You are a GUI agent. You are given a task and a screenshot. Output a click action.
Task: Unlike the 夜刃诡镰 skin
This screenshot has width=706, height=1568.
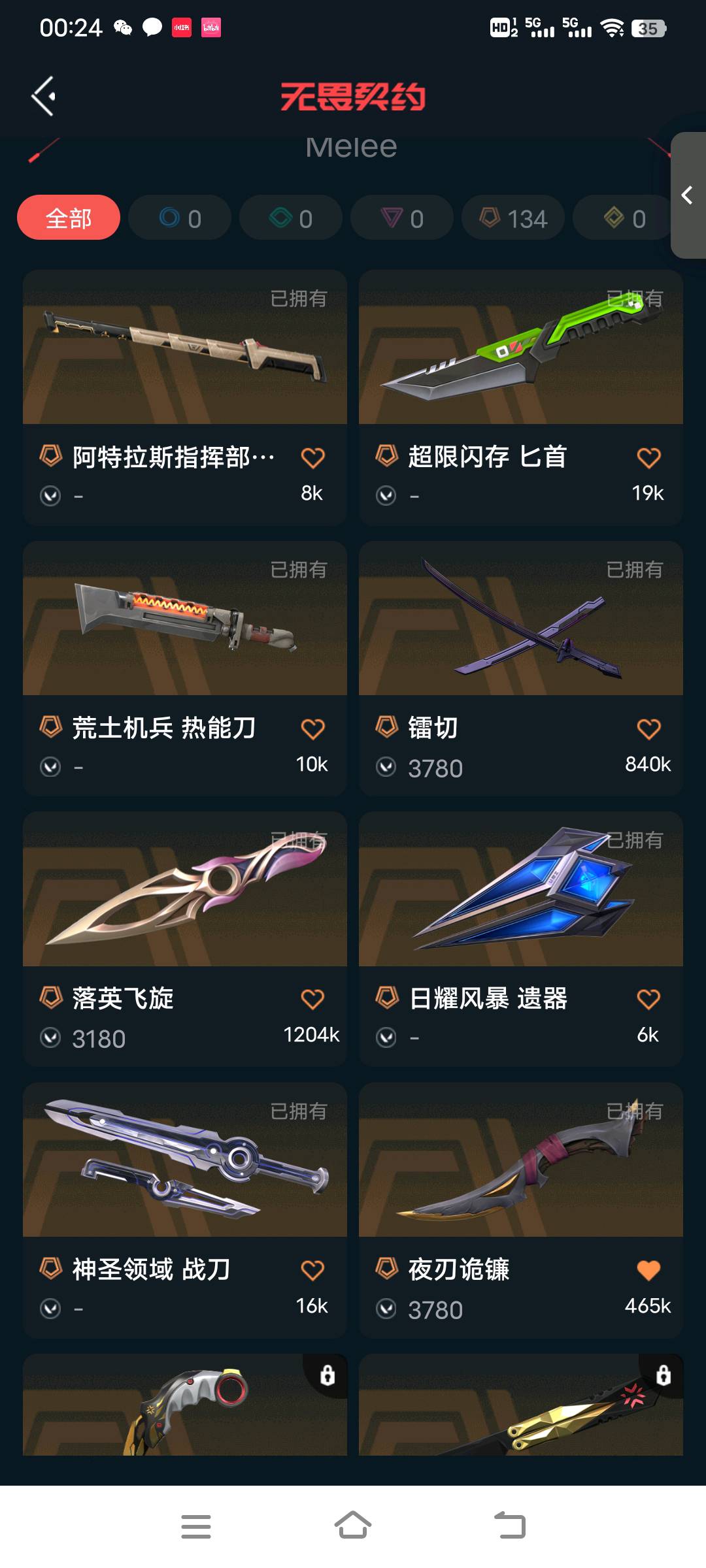pos(648,1270)
